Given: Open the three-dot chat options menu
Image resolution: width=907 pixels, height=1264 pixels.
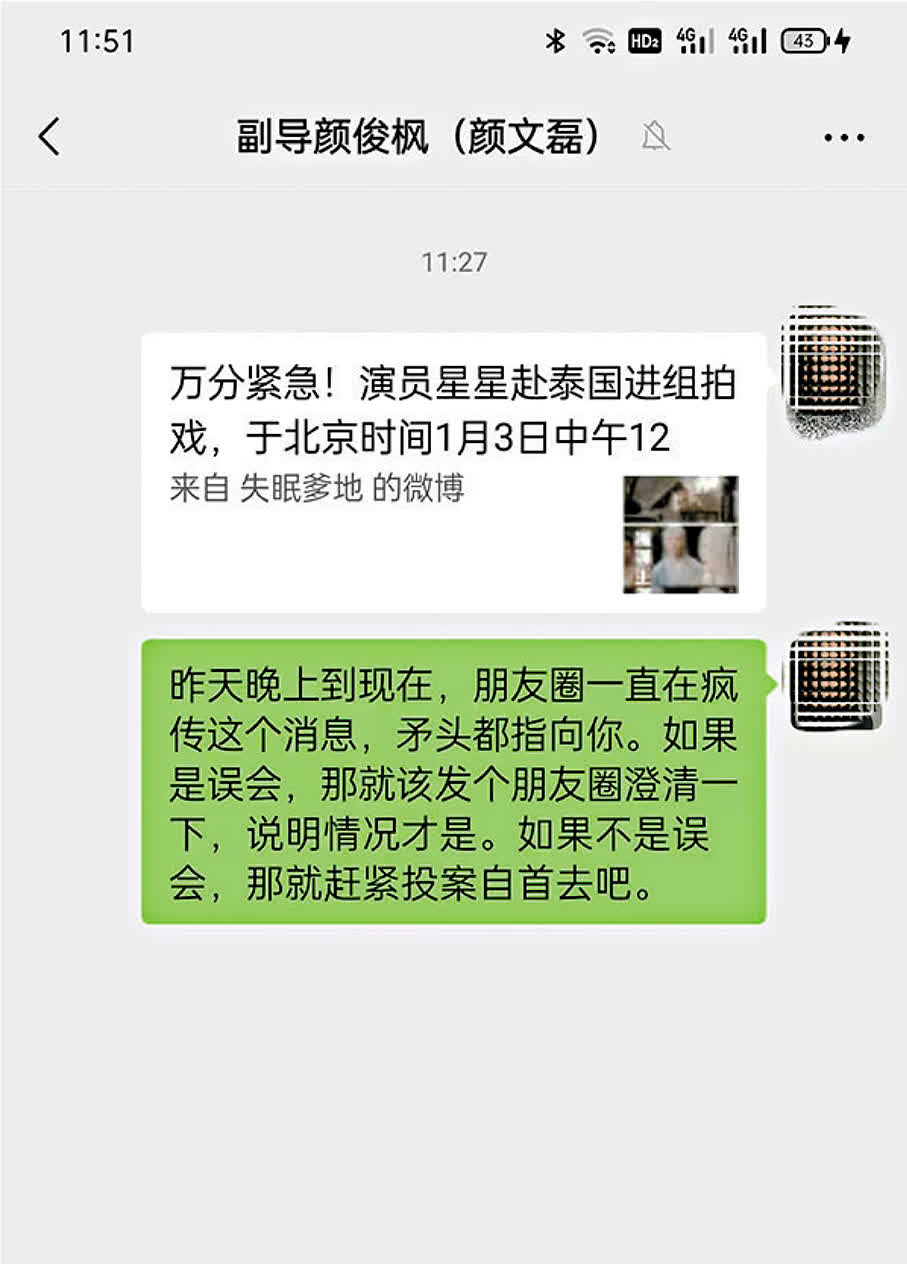Looking at the screenshot, I should coord(843,138).
